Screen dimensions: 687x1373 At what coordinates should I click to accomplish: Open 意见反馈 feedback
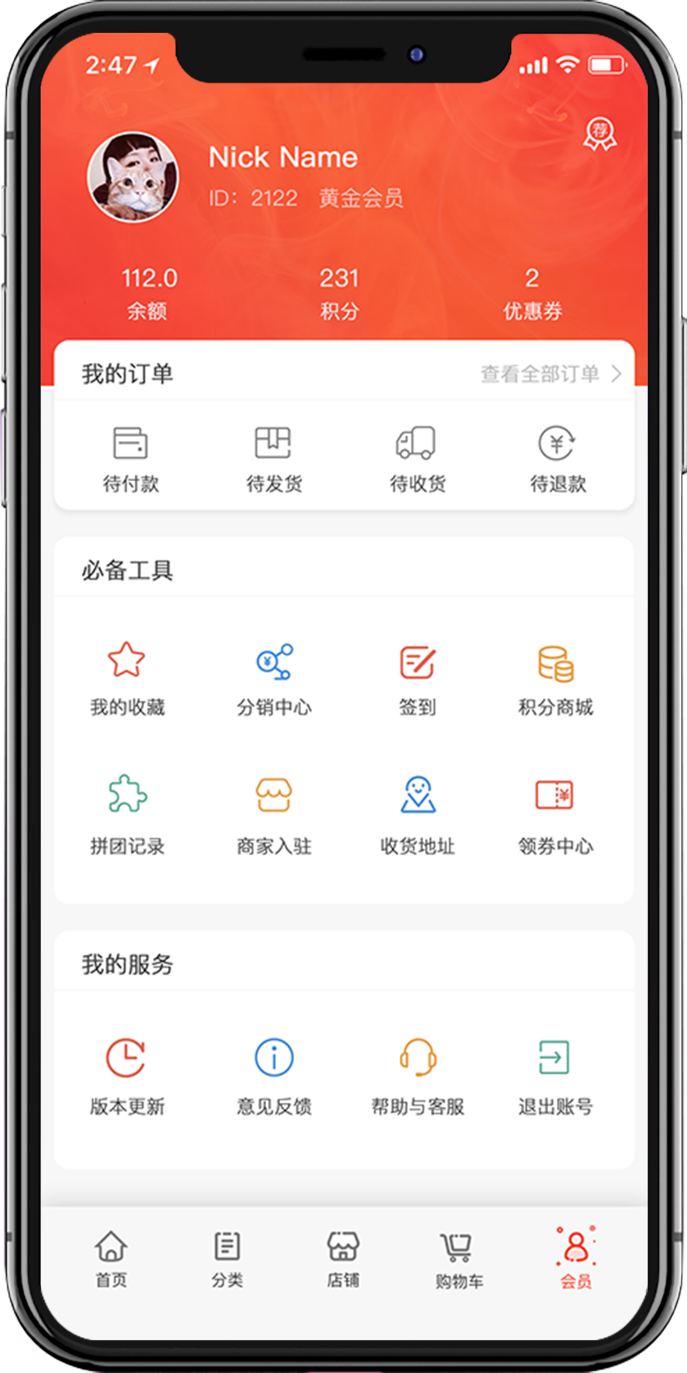click(x=273, y=1075)
